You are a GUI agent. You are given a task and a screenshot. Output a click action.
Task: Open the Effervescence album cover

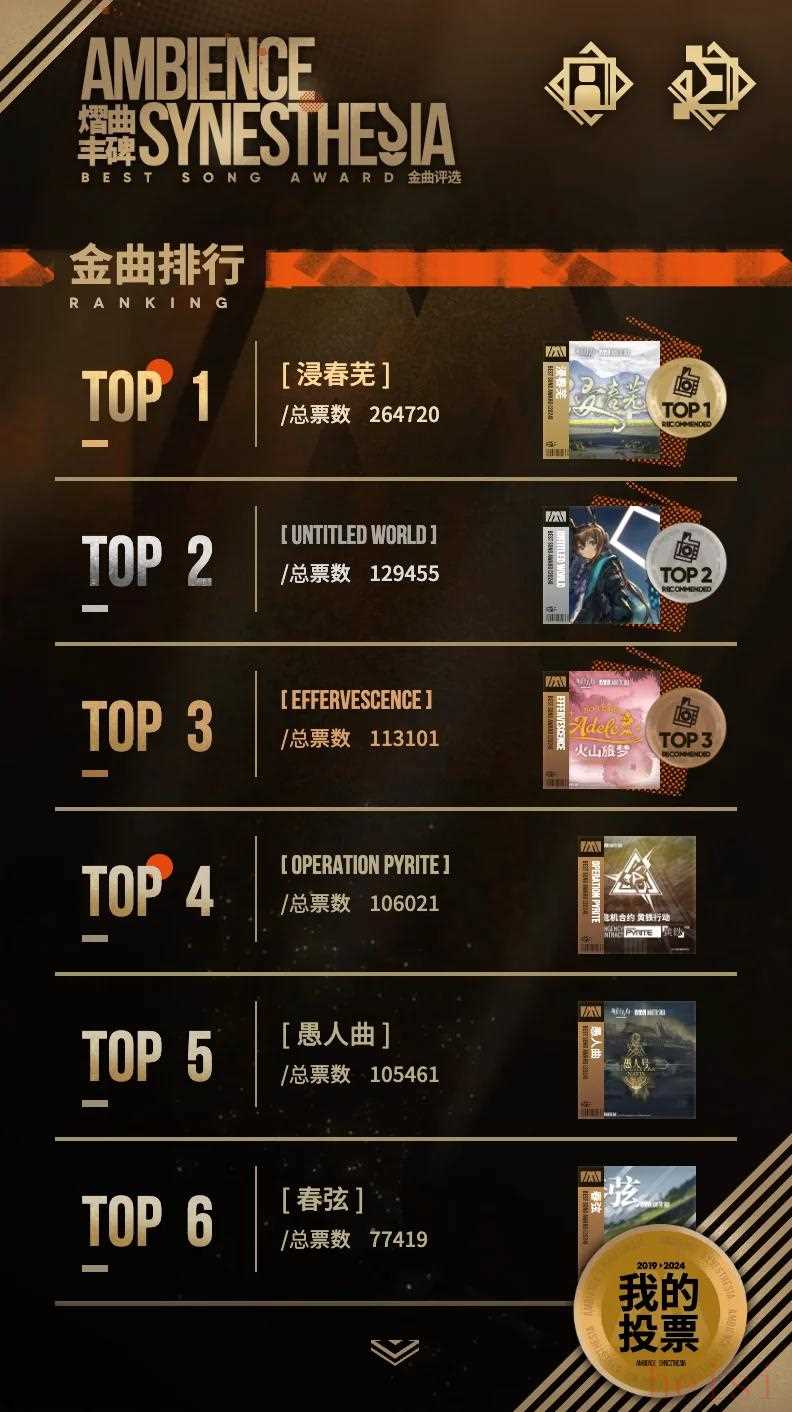pos(602,730)
